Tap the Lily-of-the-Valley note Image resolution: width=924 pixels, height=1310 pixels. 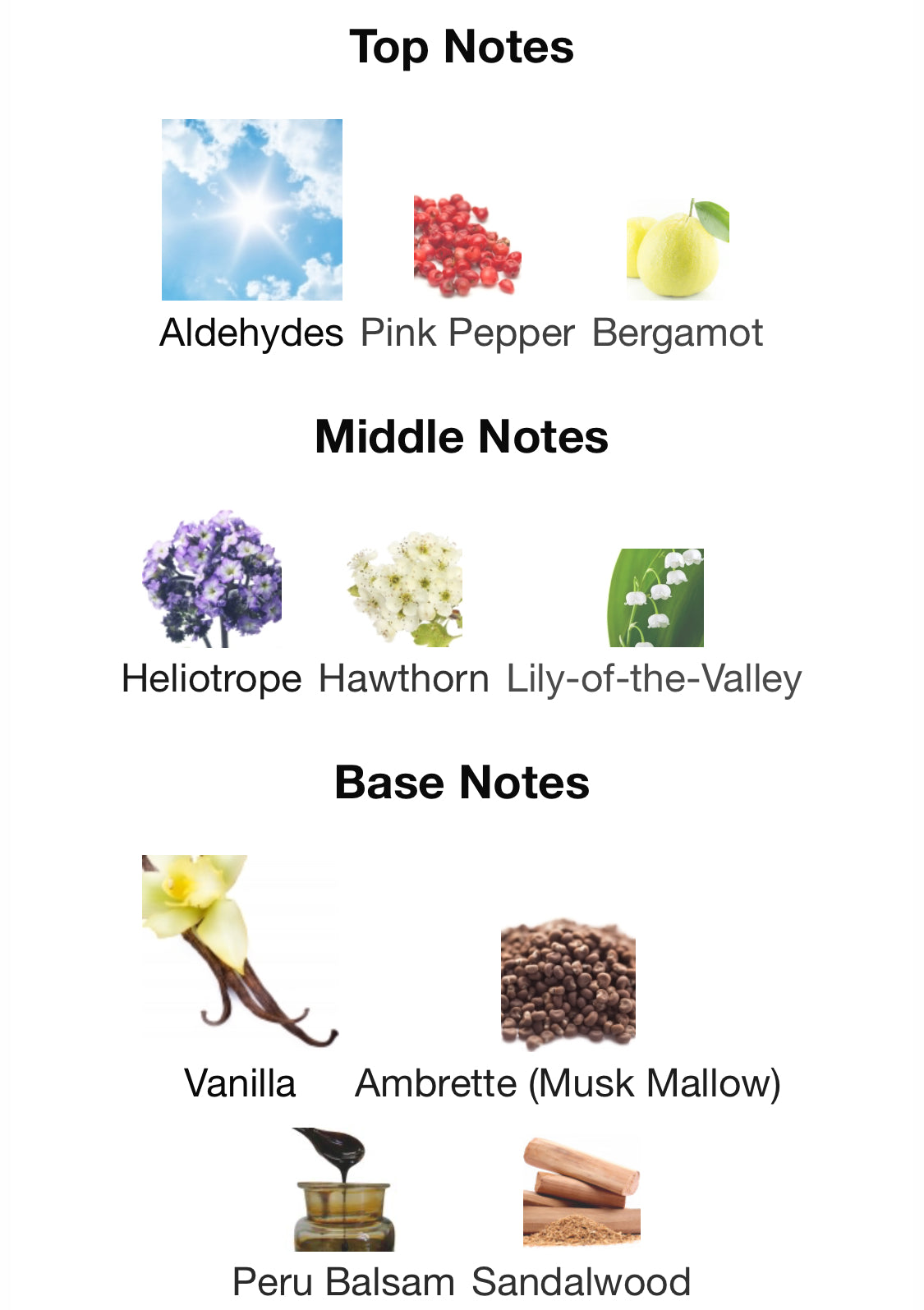(655, 598)
